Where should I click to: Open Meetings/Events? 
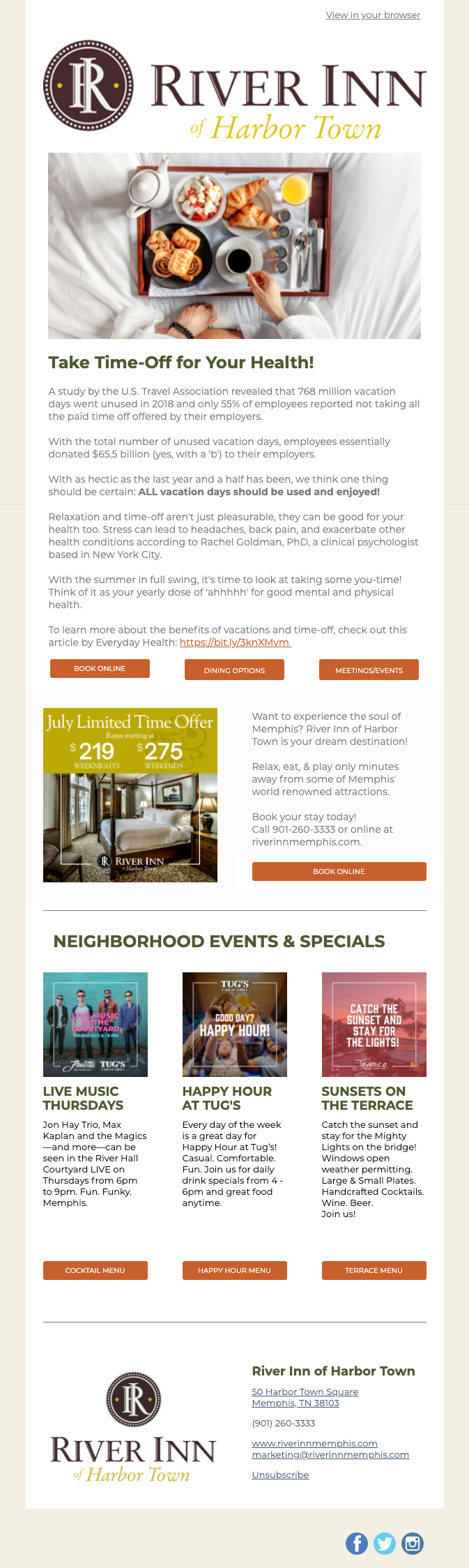click(x=369, y=670)
